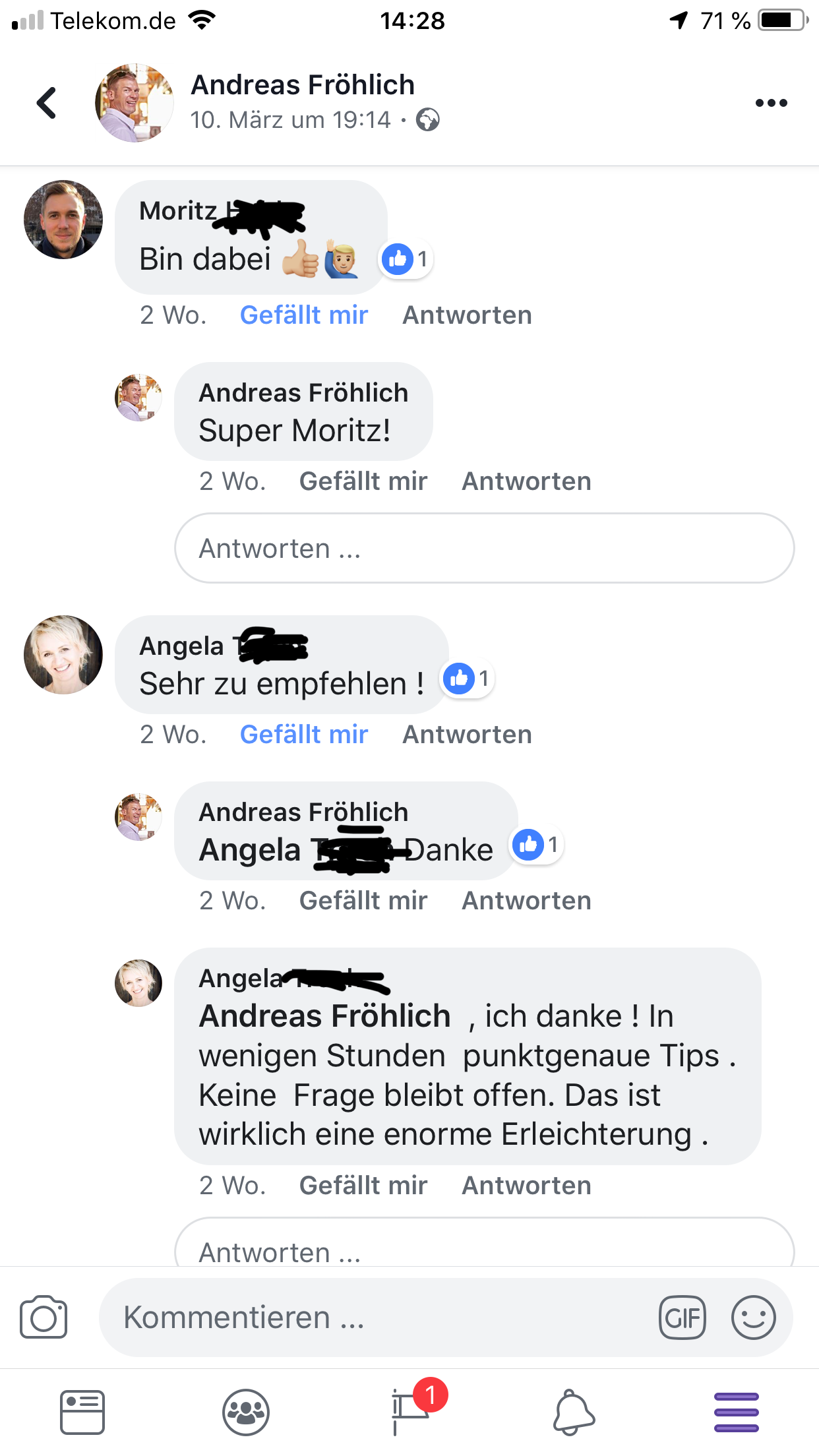Image resolution: width=819 pixels, height=1456 pixels.
Task: Open the emoji smiley picker
Action: point(753,1318)
